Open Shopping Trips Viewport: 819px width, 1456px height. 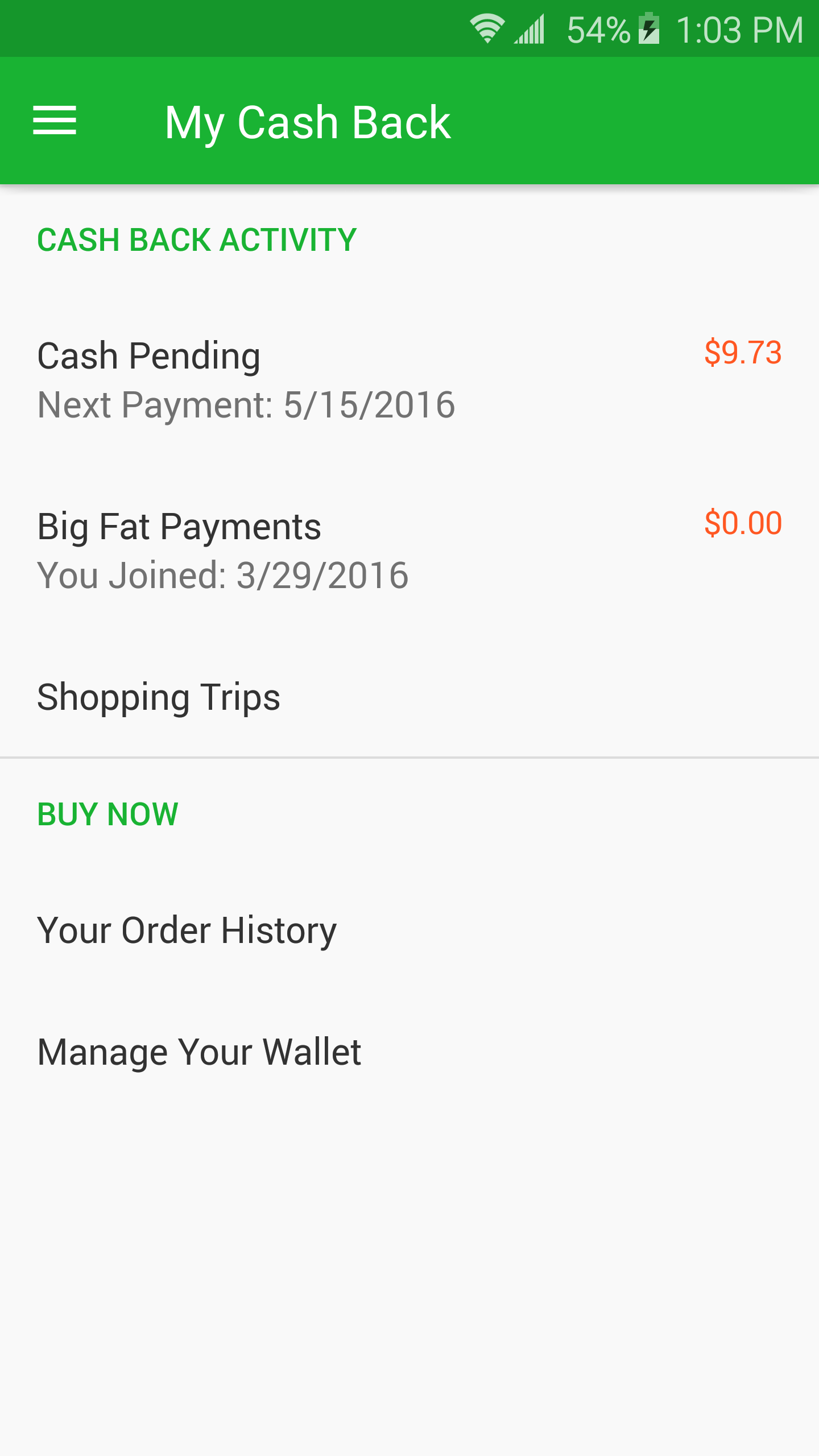click(409, 697)
